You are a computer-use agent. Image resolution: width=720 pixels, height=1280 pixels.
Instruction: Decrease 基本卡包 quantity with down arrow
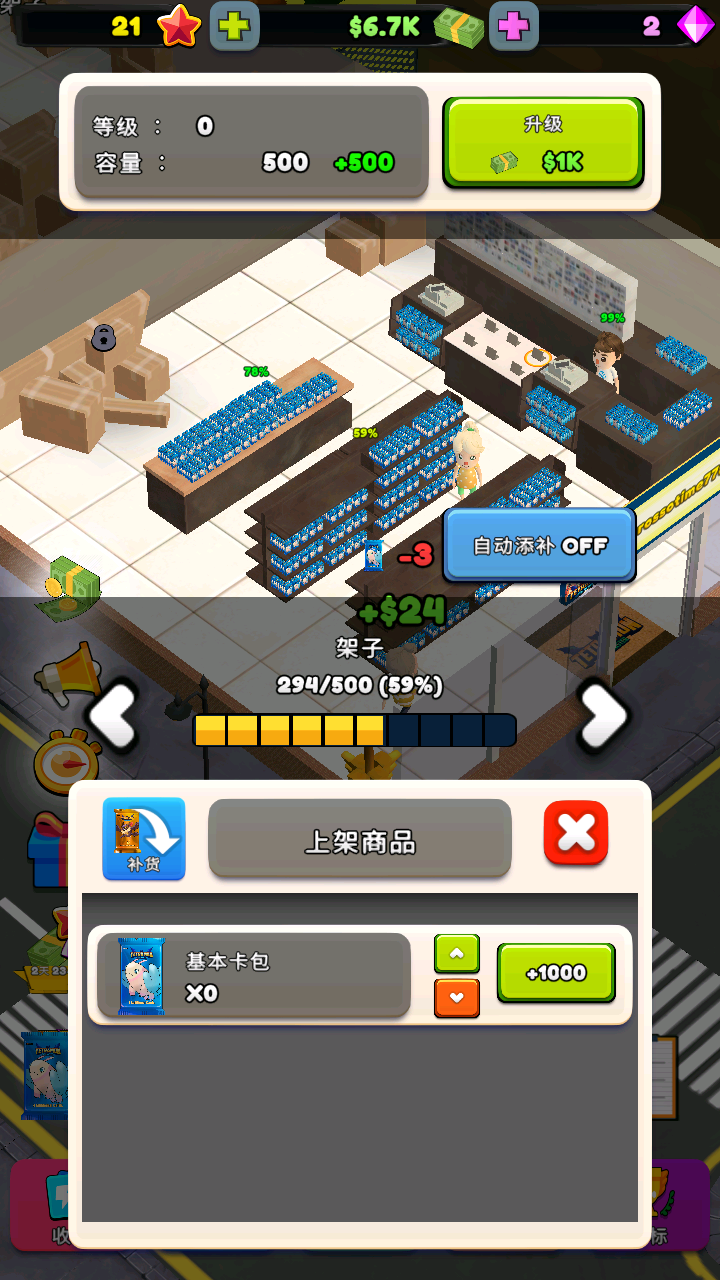pos(457,997)
